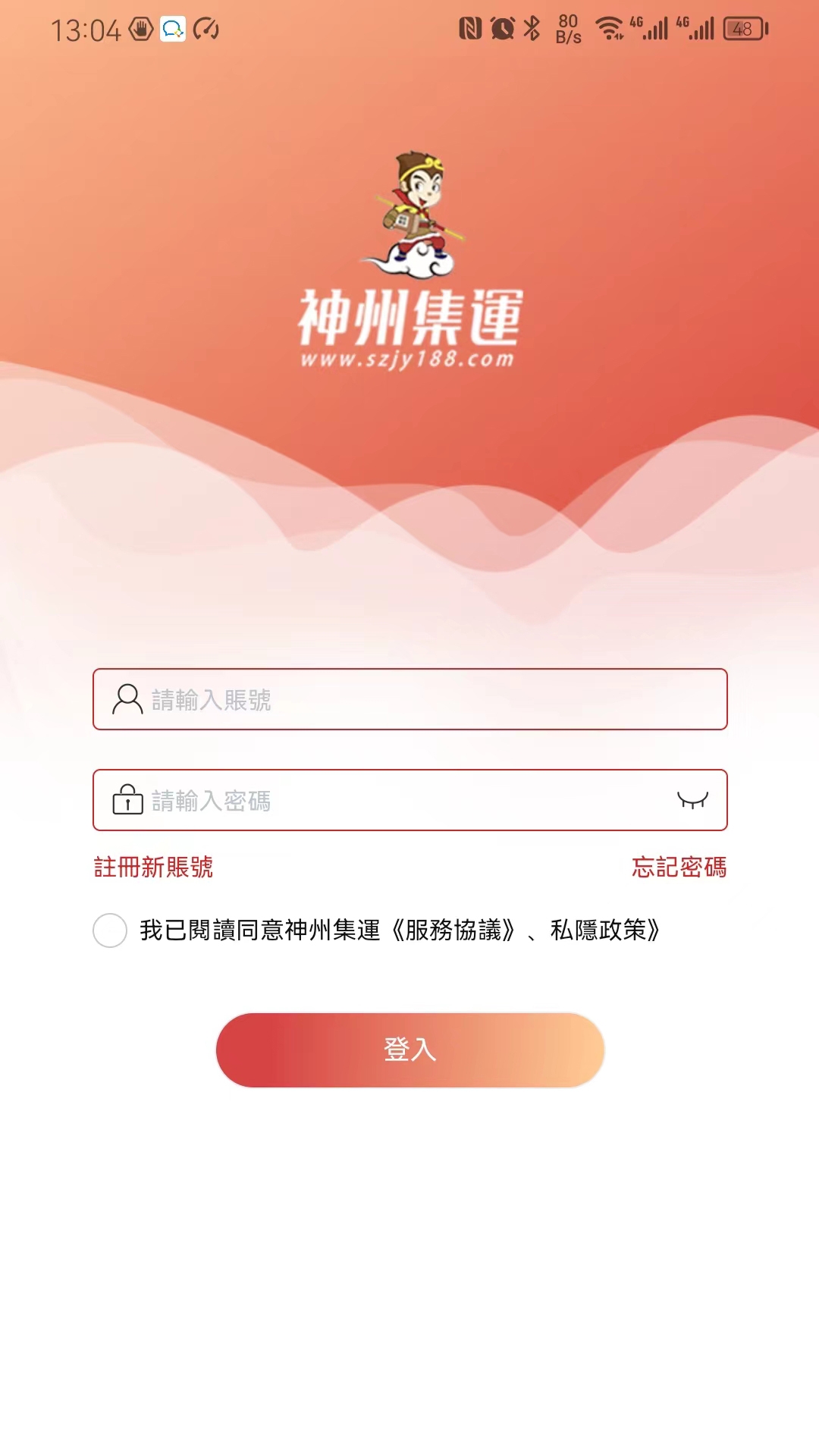Toggle password visibility eye icon
This screenshot has width=819, height=1456.
(x=692, y=801)
